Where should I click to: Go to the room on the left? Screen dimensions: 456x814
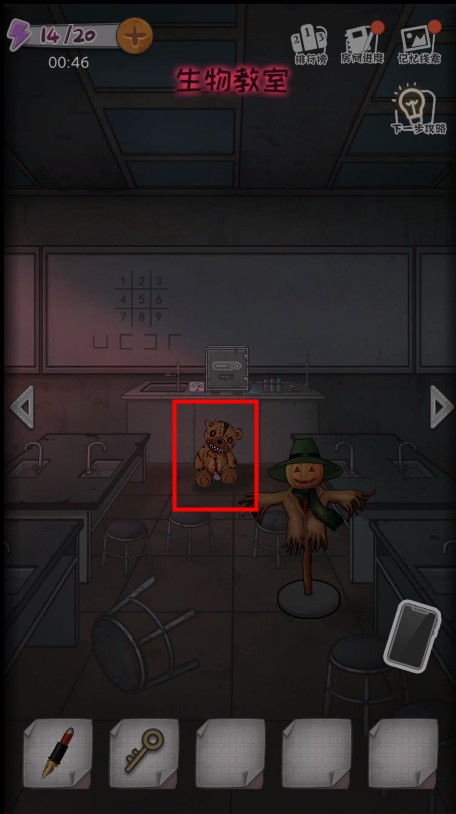pyautogui.click(x=22, y=406)
